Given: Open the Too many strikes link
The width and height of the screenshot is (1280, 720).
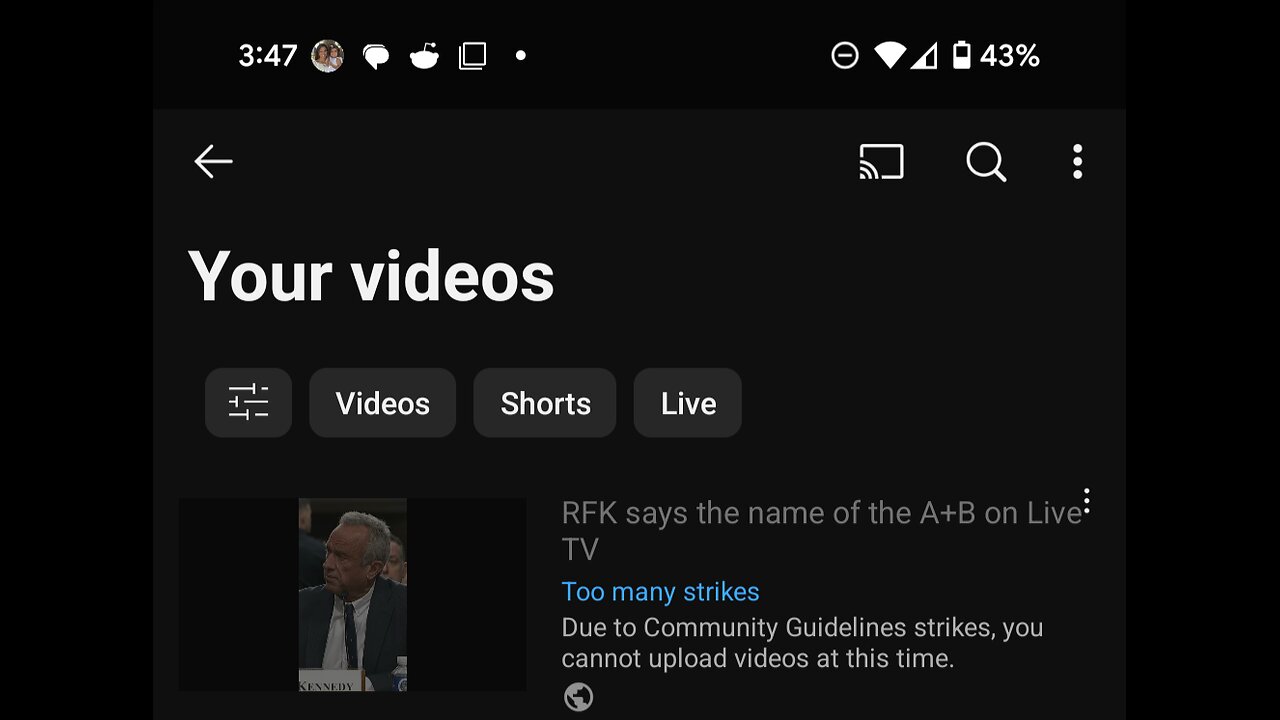Looking at the screenshot, I should (660, 592).
